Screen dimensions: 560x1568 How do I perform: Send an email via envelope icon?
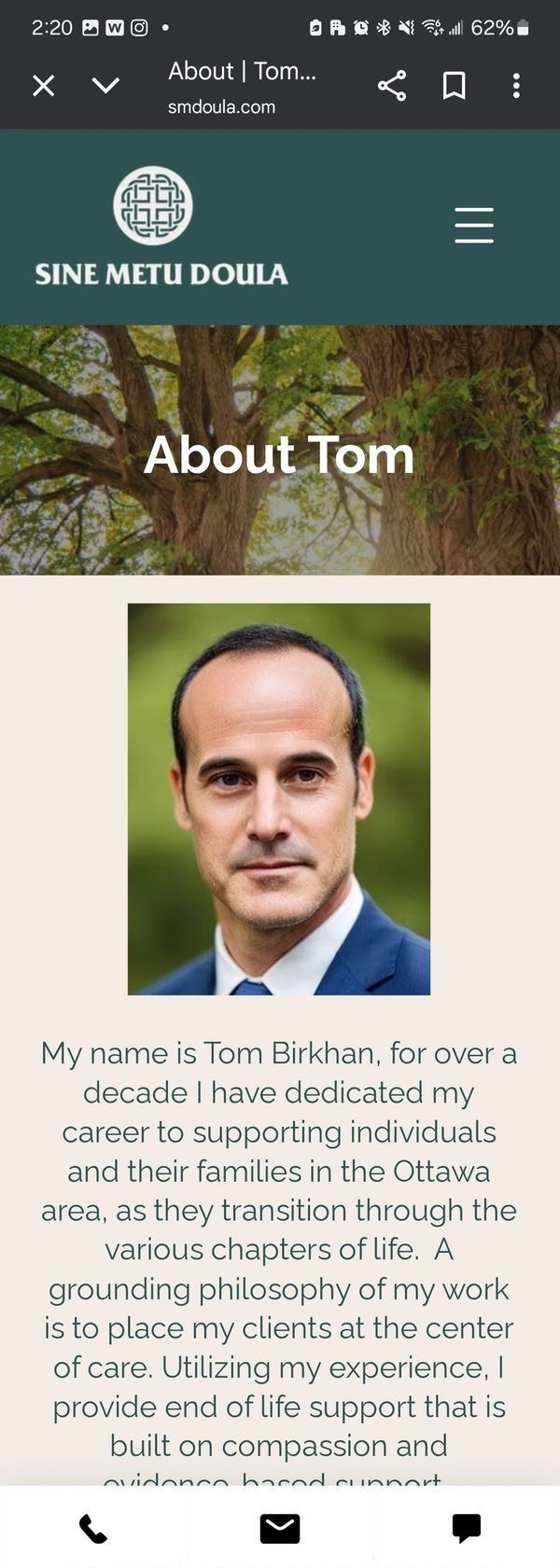280,1529
